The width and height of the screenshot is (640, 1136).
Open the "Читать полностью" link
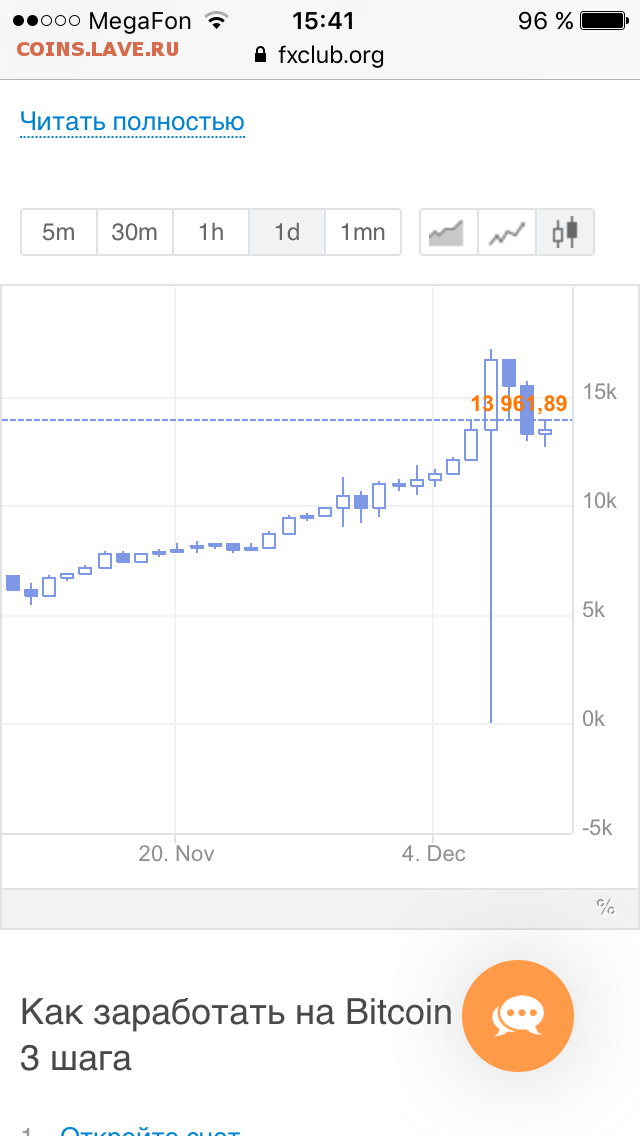click(132, 121)
